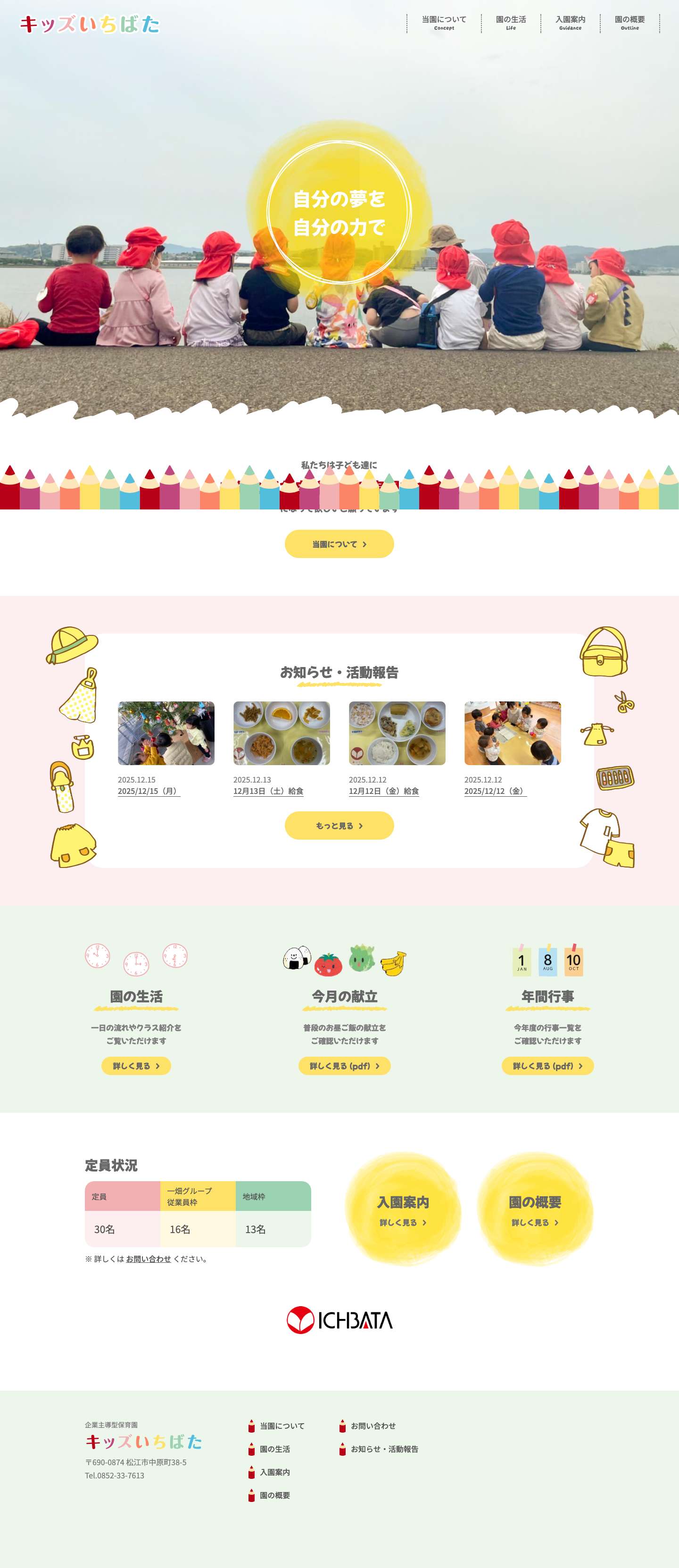Open お問い合わせ in the footer
Screen dimensions: 679x1568
point(373,1426)
